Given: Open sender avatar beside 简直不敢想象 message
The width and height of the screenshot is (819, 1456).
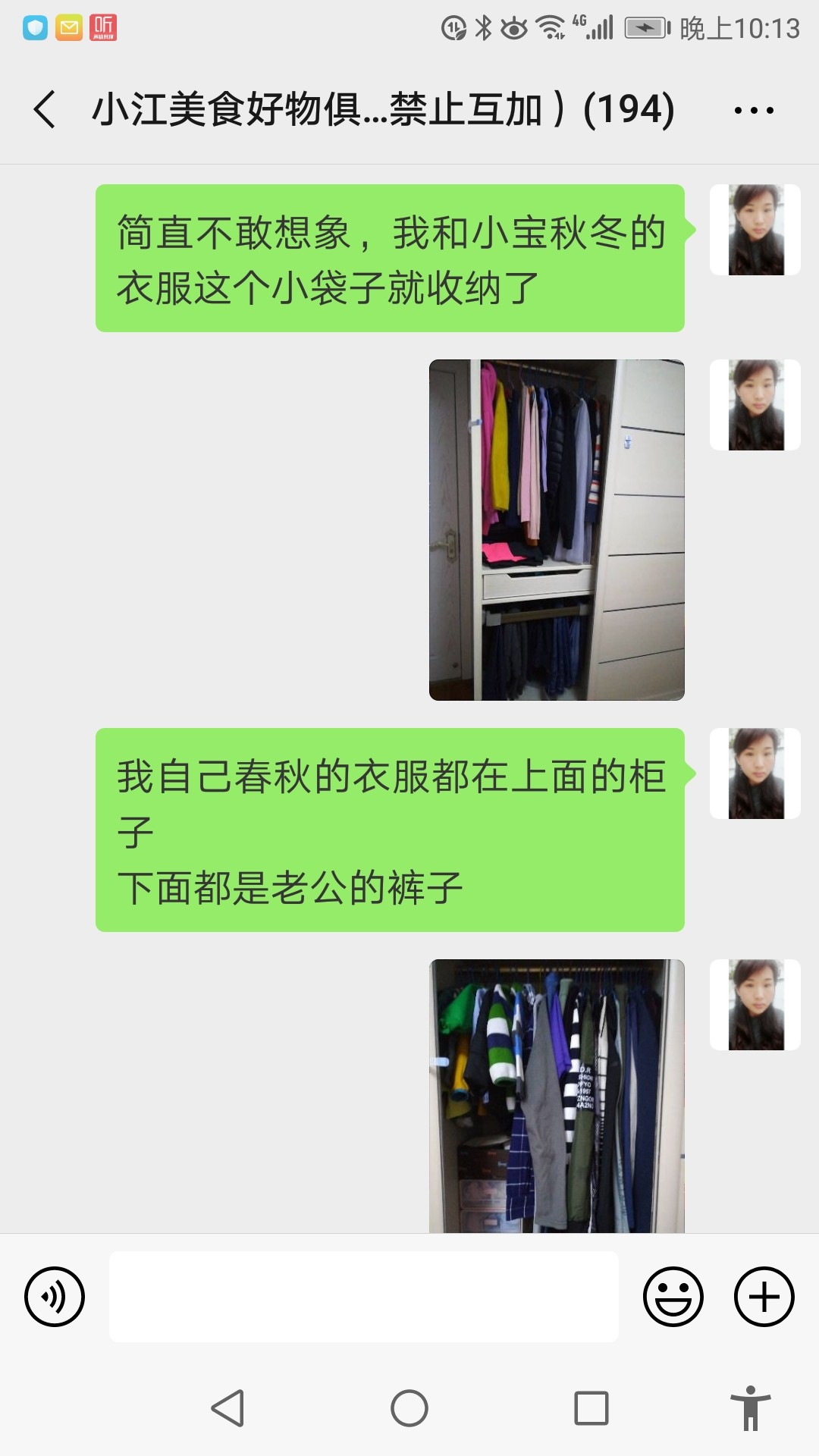Looking at the screenshot, I should [x=755, y=230].
